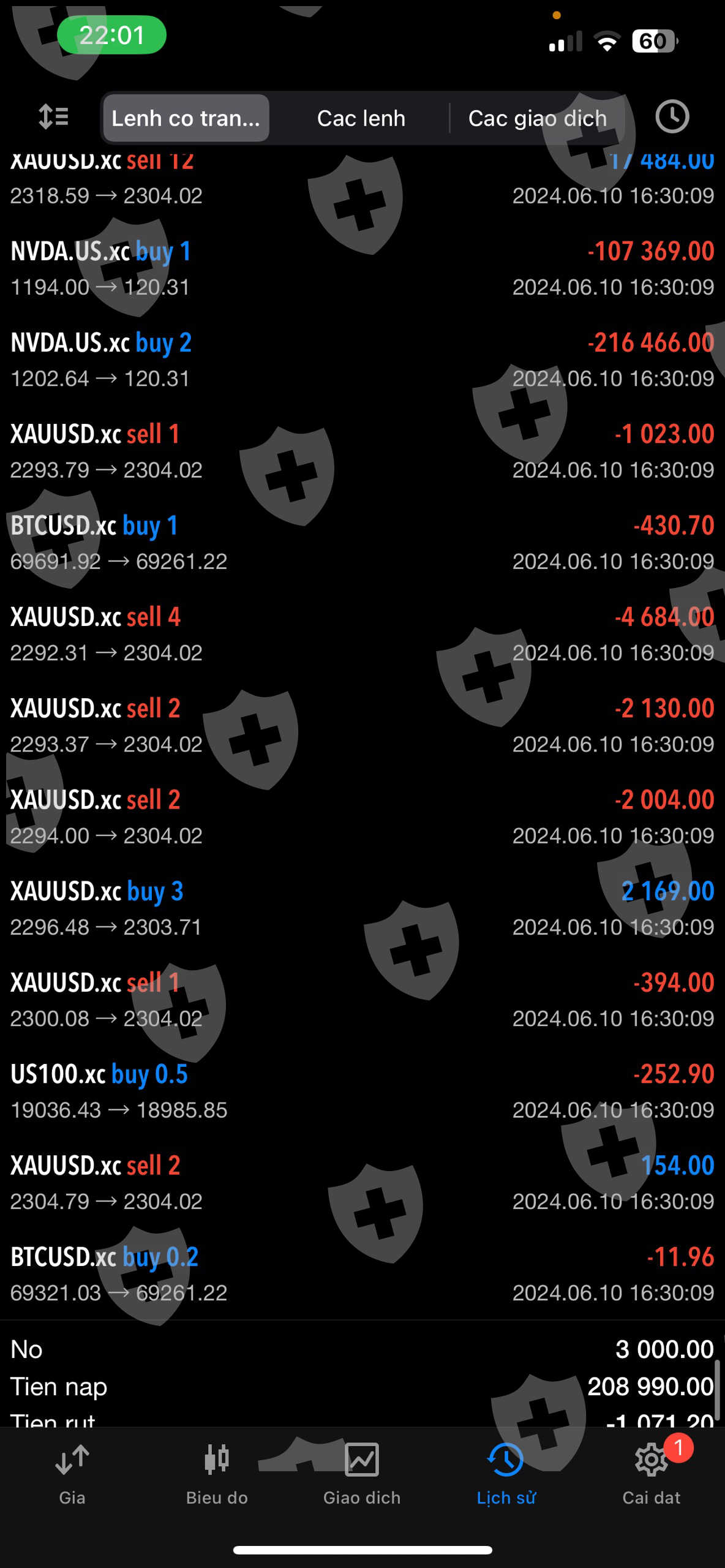This screenshot has height=1568, width=725.
Task: Expand the BTCUSD.xc buy 1 position
Action: 362,543
